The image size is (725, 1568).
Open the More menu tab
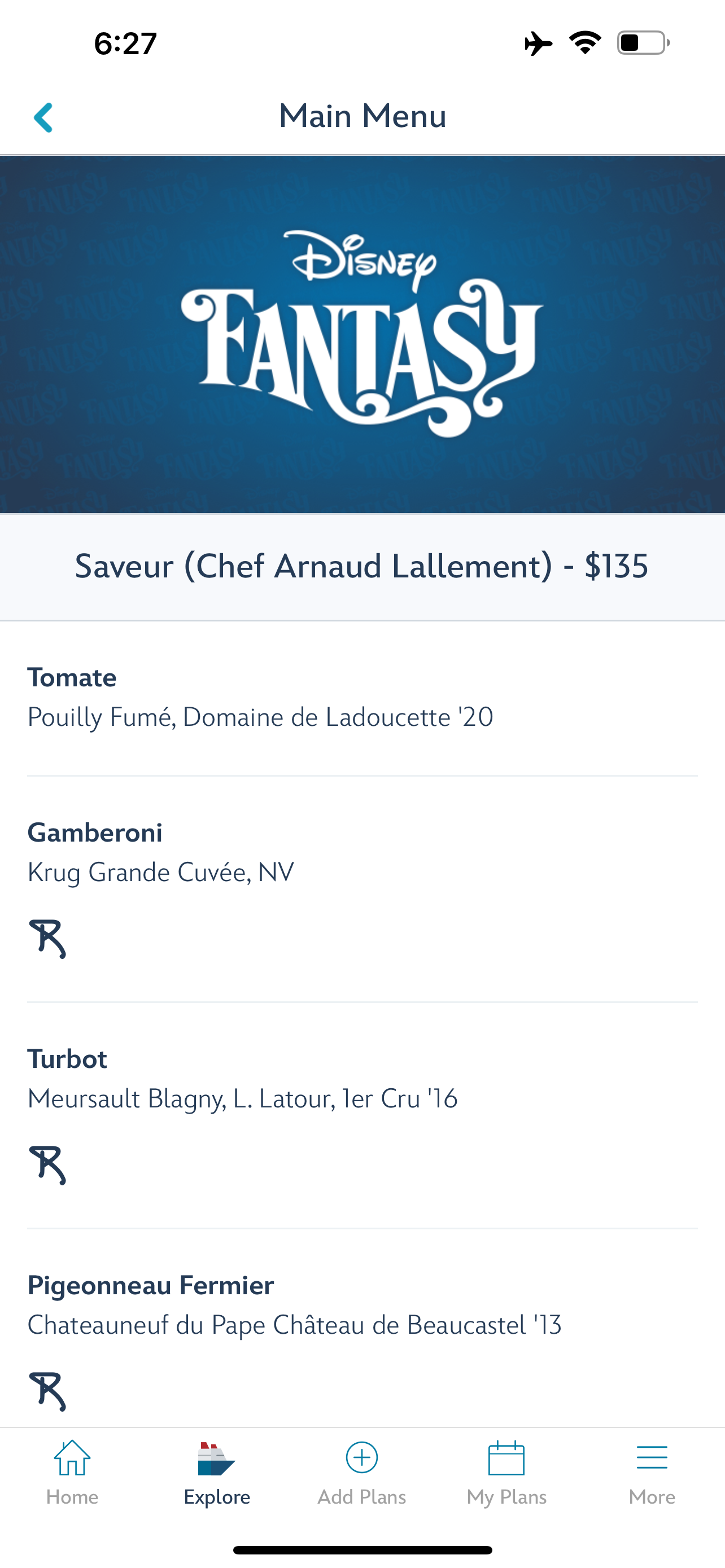652,1472
